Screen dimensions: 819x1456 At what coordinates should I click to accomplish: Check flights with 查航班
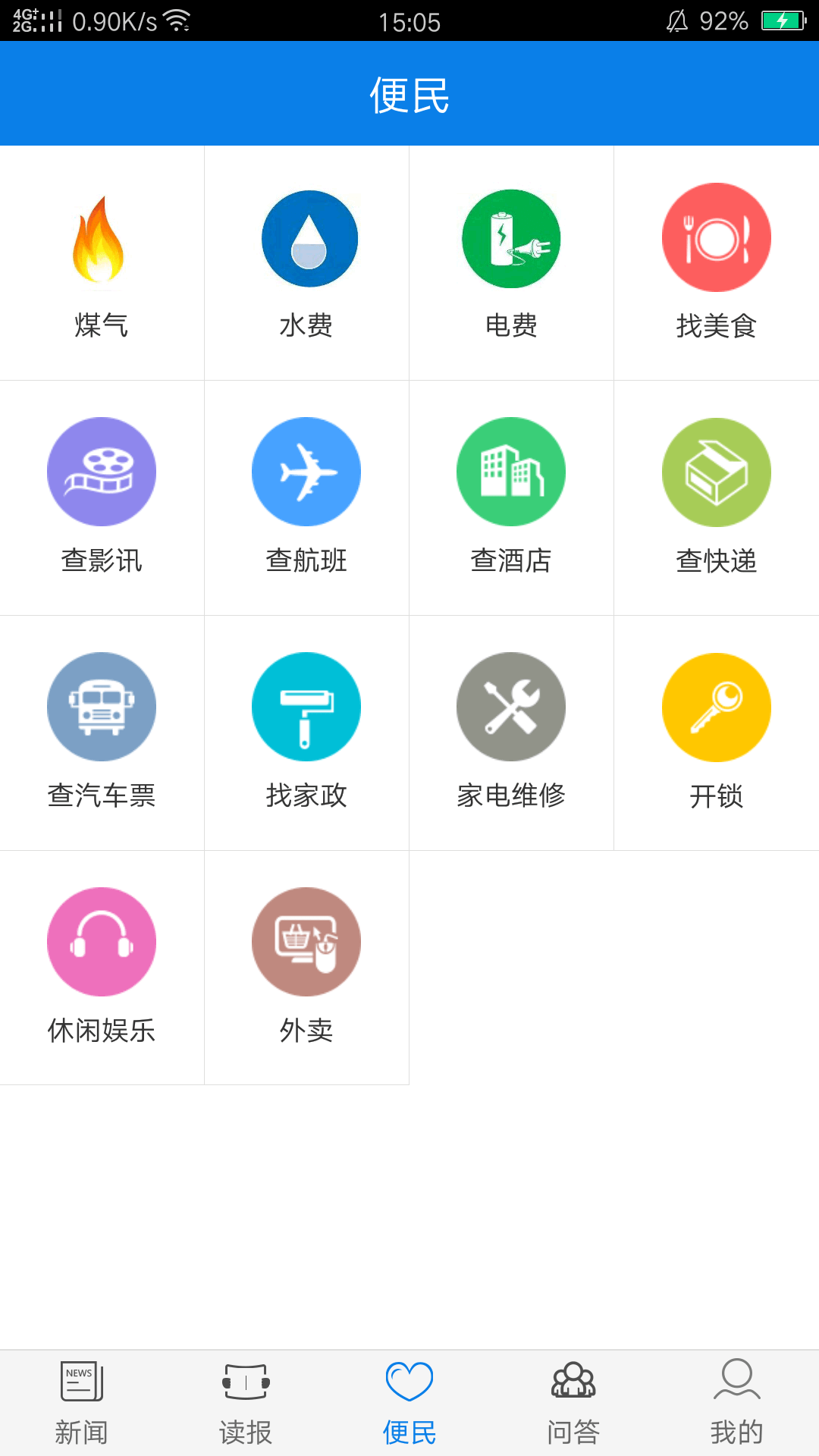tap(306, 497)
